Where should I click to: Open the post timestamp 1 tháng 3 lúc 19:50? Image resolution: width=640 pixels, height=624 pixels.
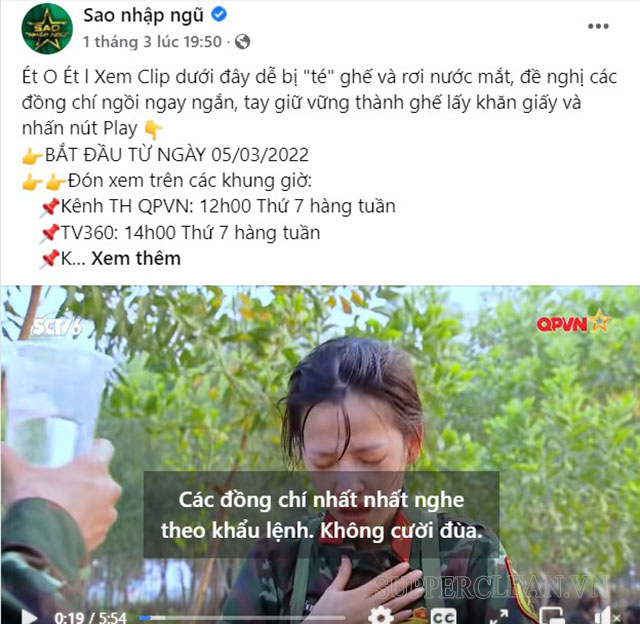click(152, 42)
